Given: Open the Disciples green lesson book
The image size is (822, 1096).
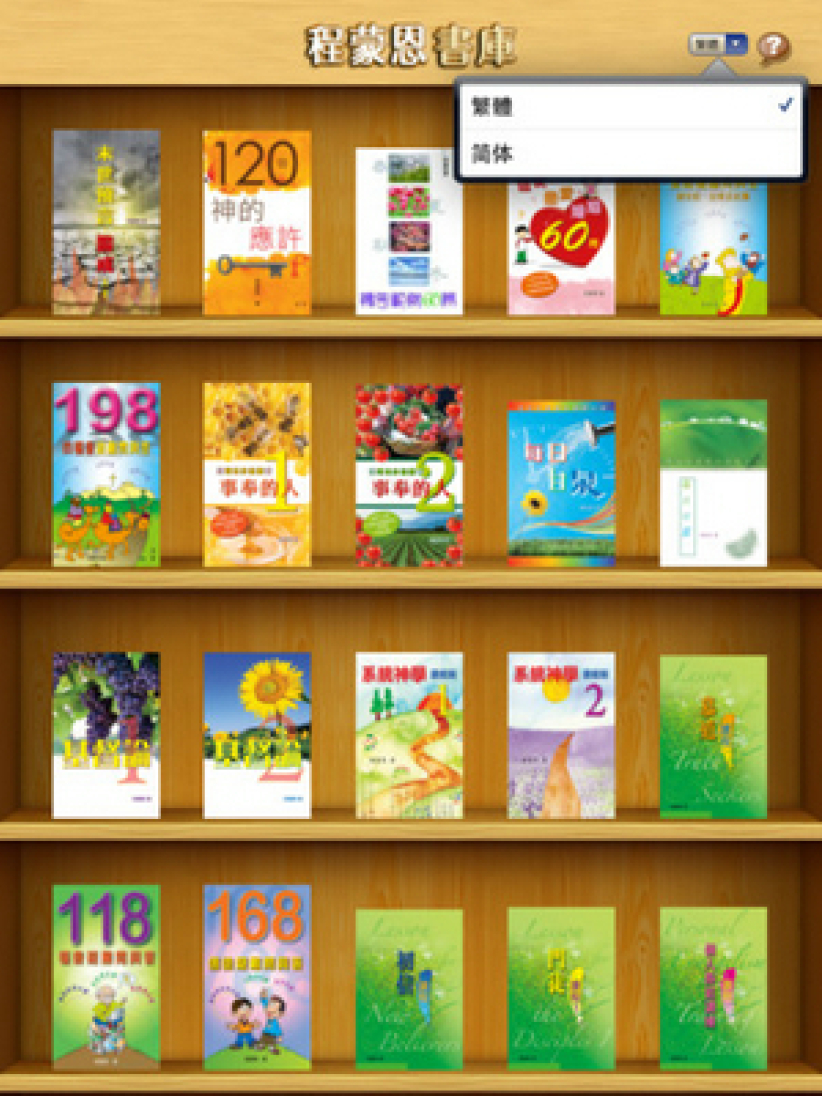Looking at the screenshot, I should pyautogui.click(x=561, y=988).
